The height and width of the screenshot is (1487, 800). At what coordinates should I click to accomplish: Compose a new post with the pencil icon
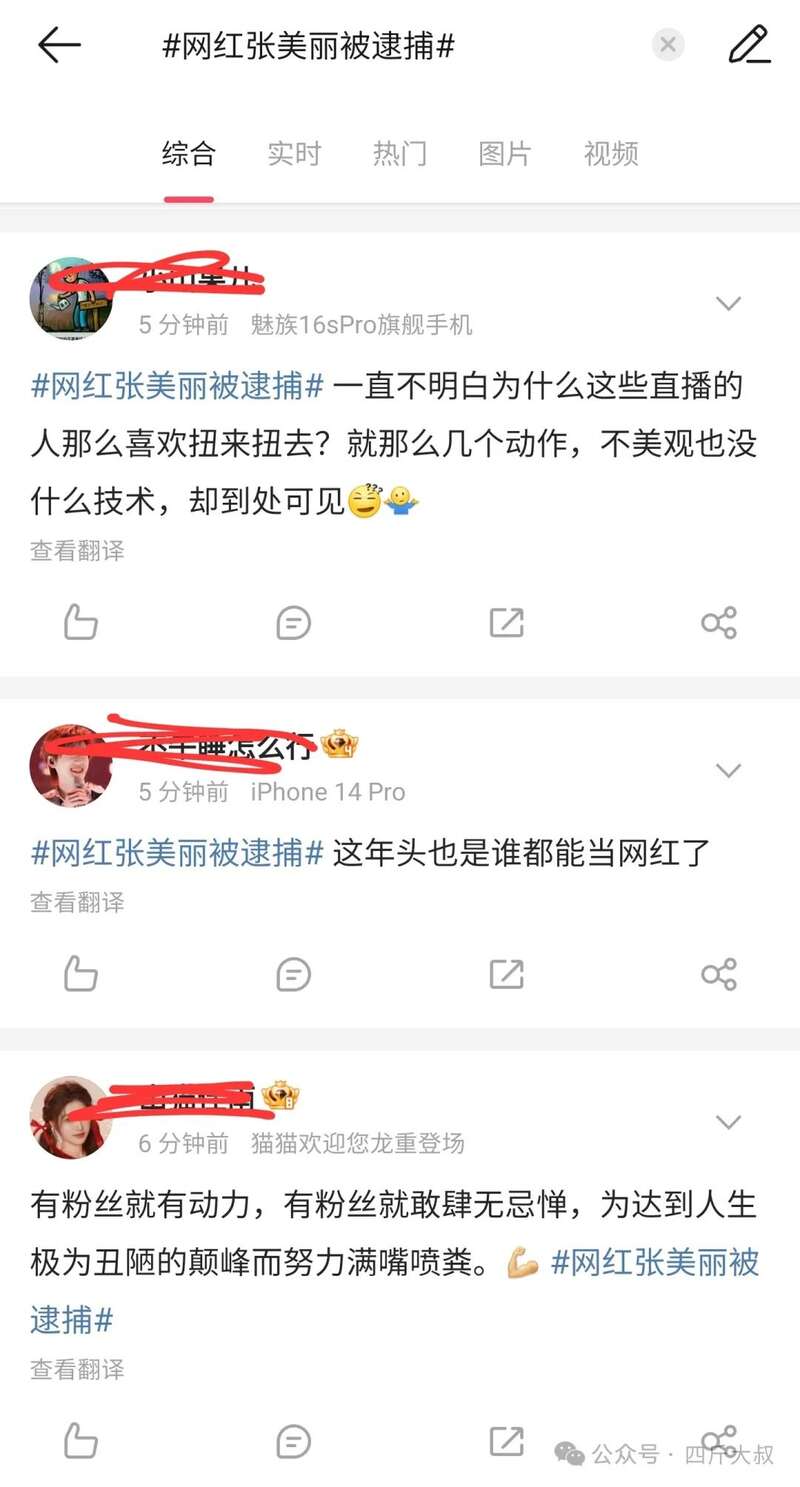click(x=748, y=46)
